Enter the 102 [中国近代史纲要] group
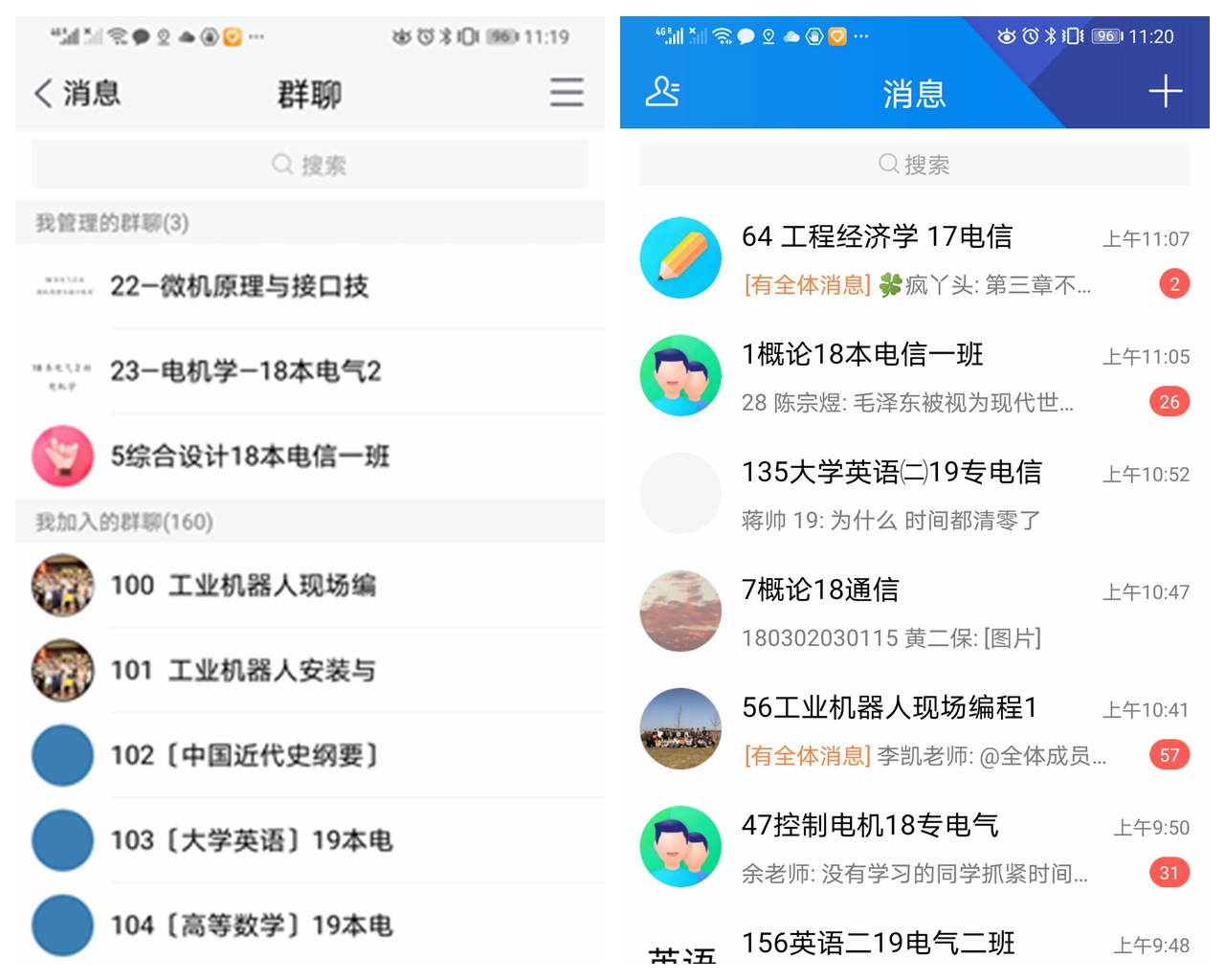The width and height of the screenshot is (1225, 980). [245, 755]
